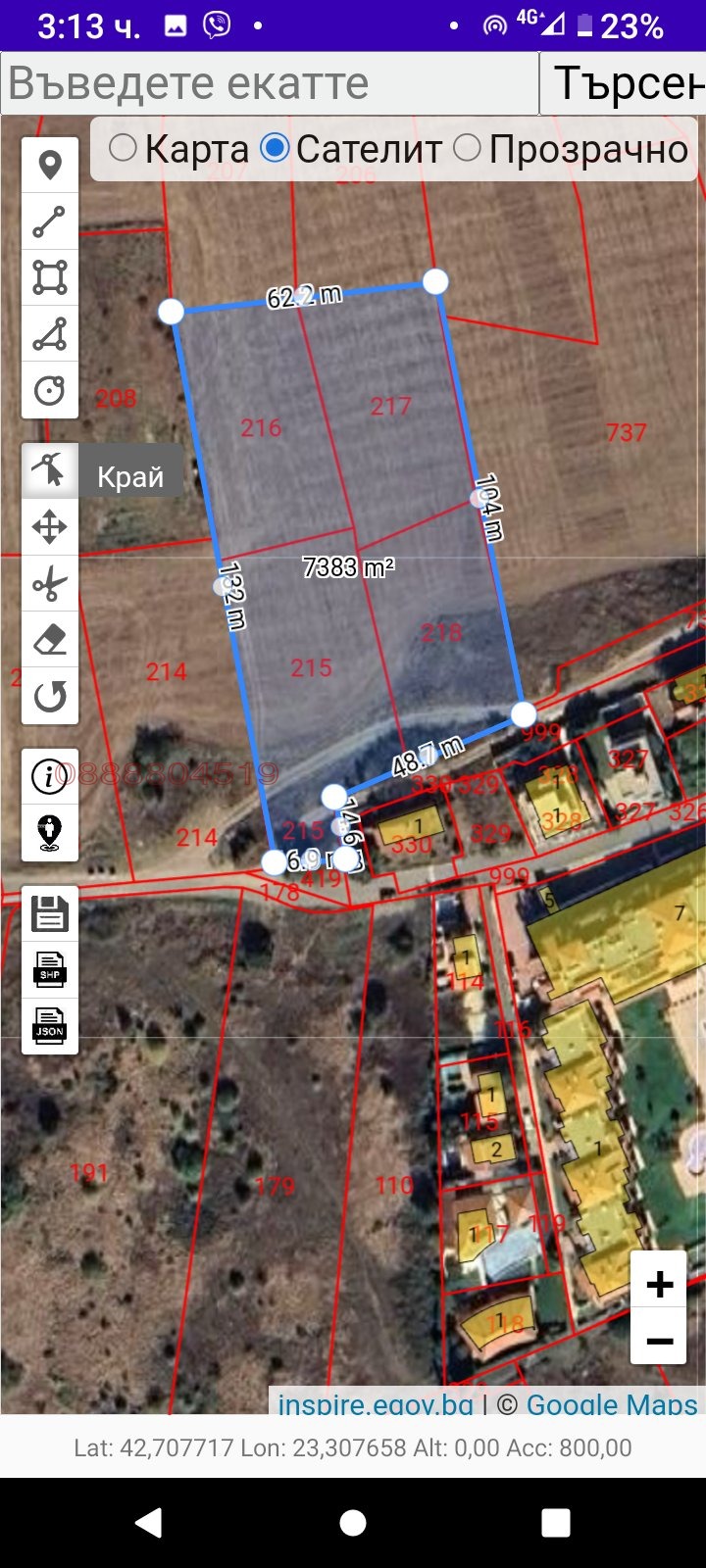
Task: Zoom in on the map
Action: pyautogui.click(x=659, y=1283)
